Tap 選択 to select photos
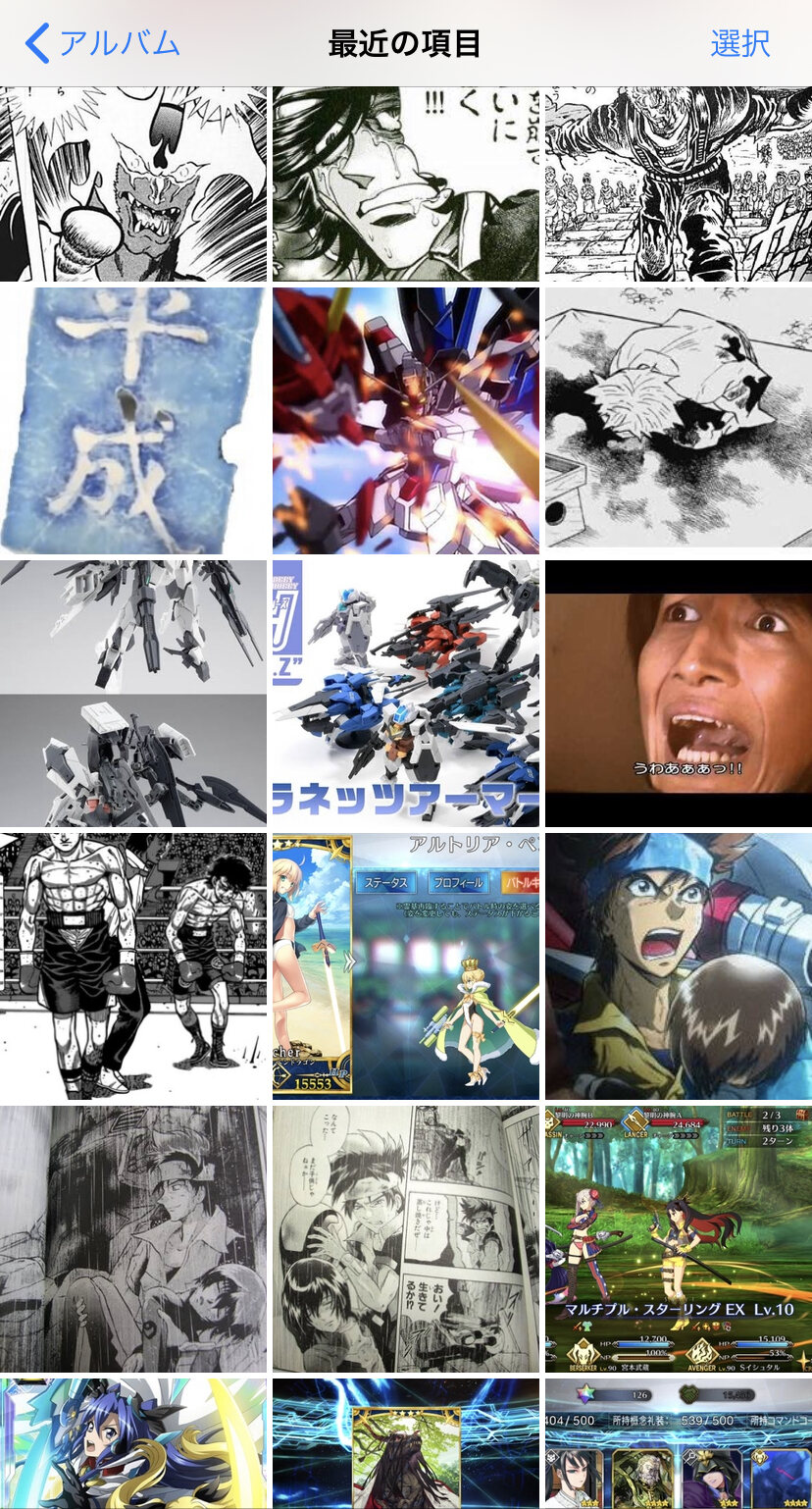This screenshot has height=1509, width=812. tap(739, 43)
